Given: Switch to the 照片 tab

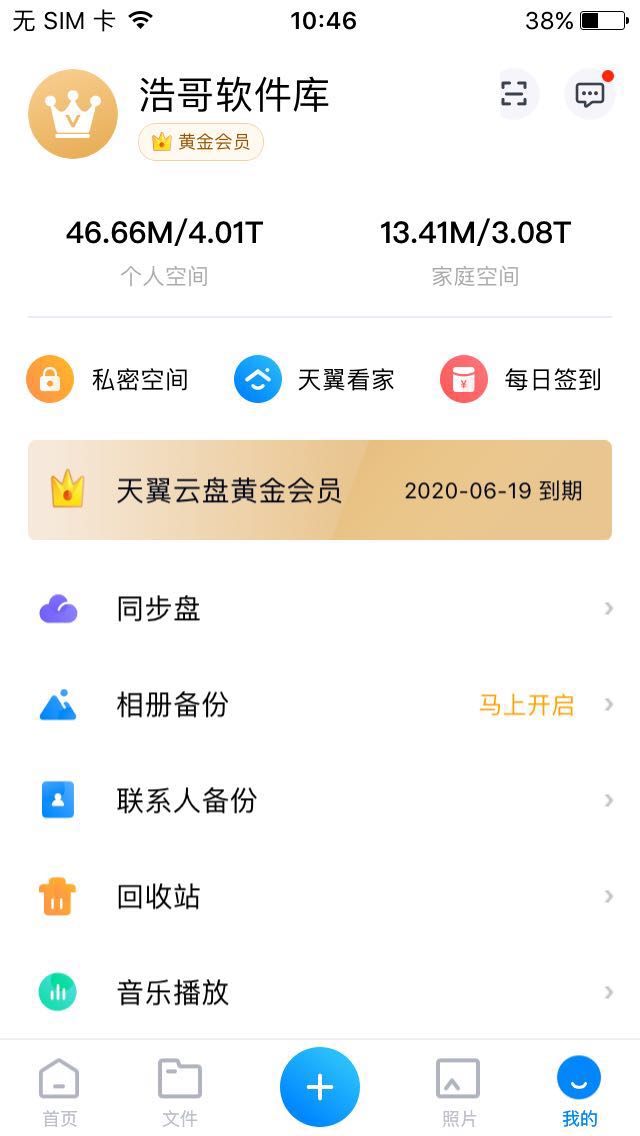Looking at the screenshot, I should point(459,1092).
